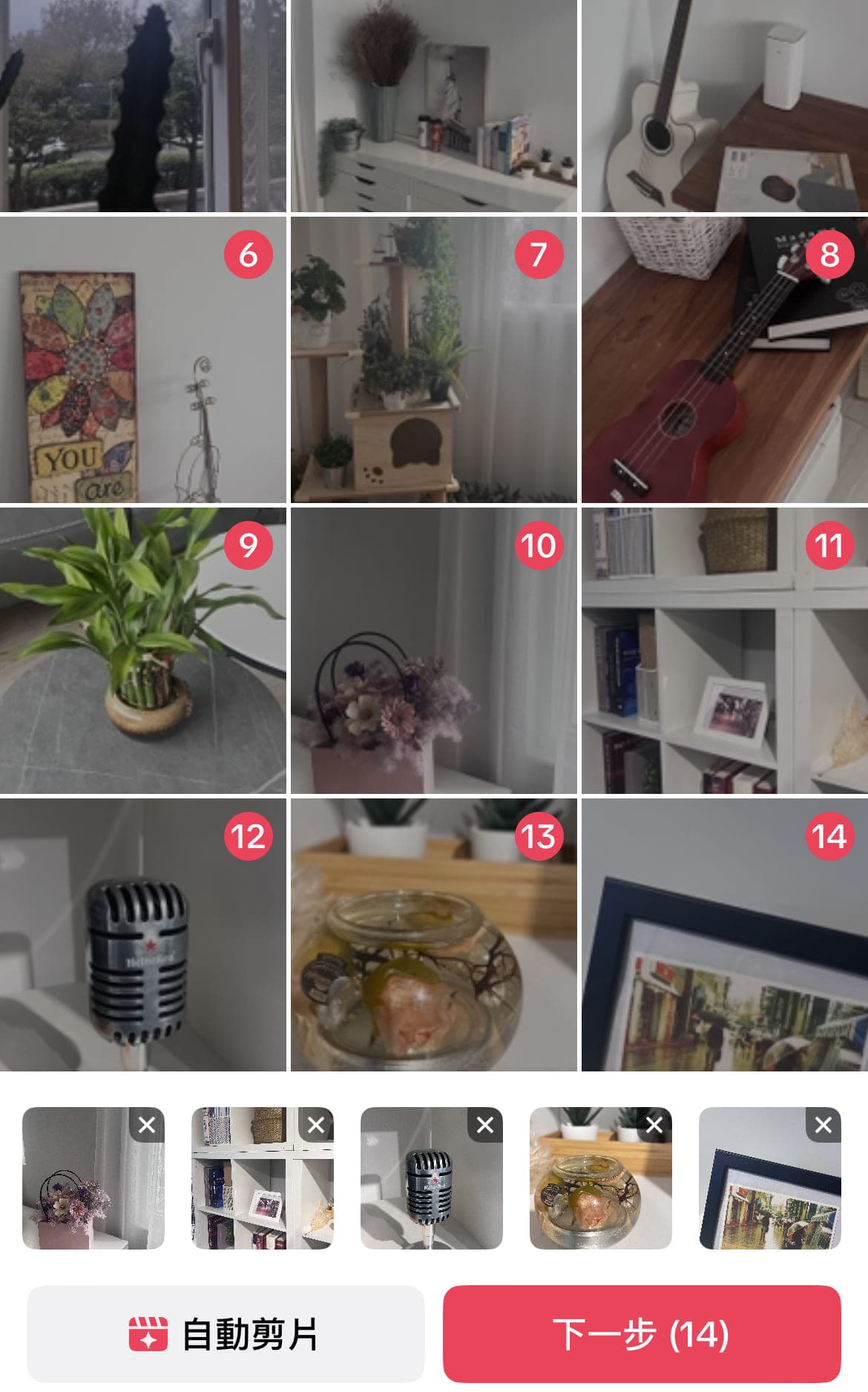Deselect bamboo plant photo numbered 9
The height and width of the screenshot is (1392, 868).
click(248, 545)
